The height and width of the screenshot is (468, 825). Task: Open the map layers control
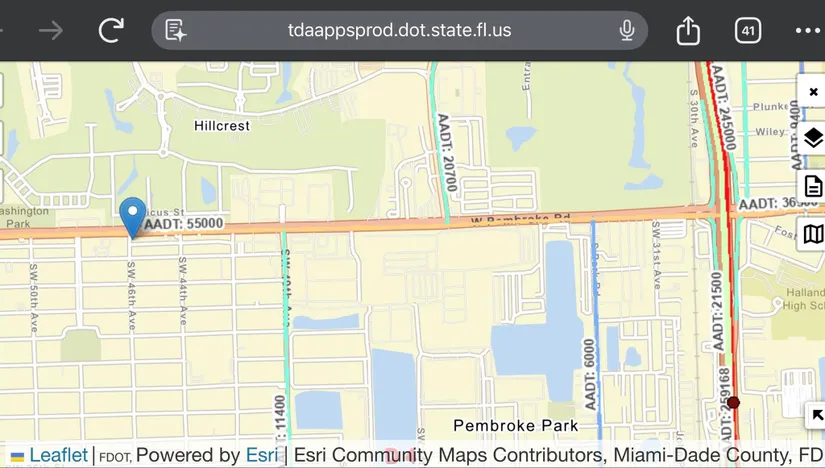(x=813, y=138)
